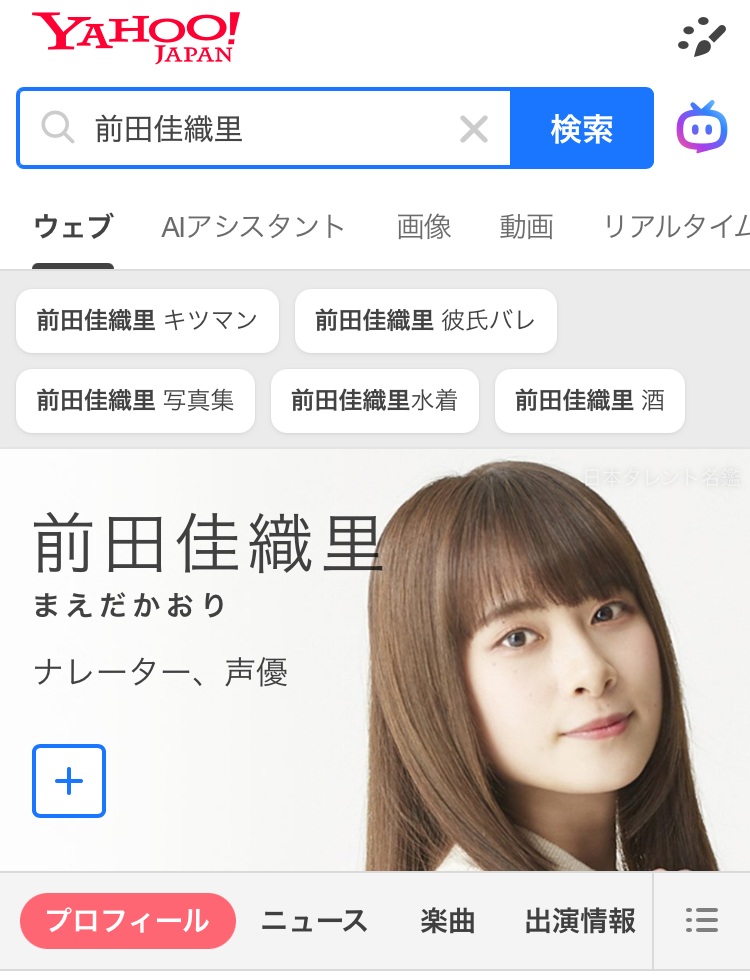Tap the search field containing 前田佳織里
This screenshot has height=980, width=750.
click(x=260, y=129)
